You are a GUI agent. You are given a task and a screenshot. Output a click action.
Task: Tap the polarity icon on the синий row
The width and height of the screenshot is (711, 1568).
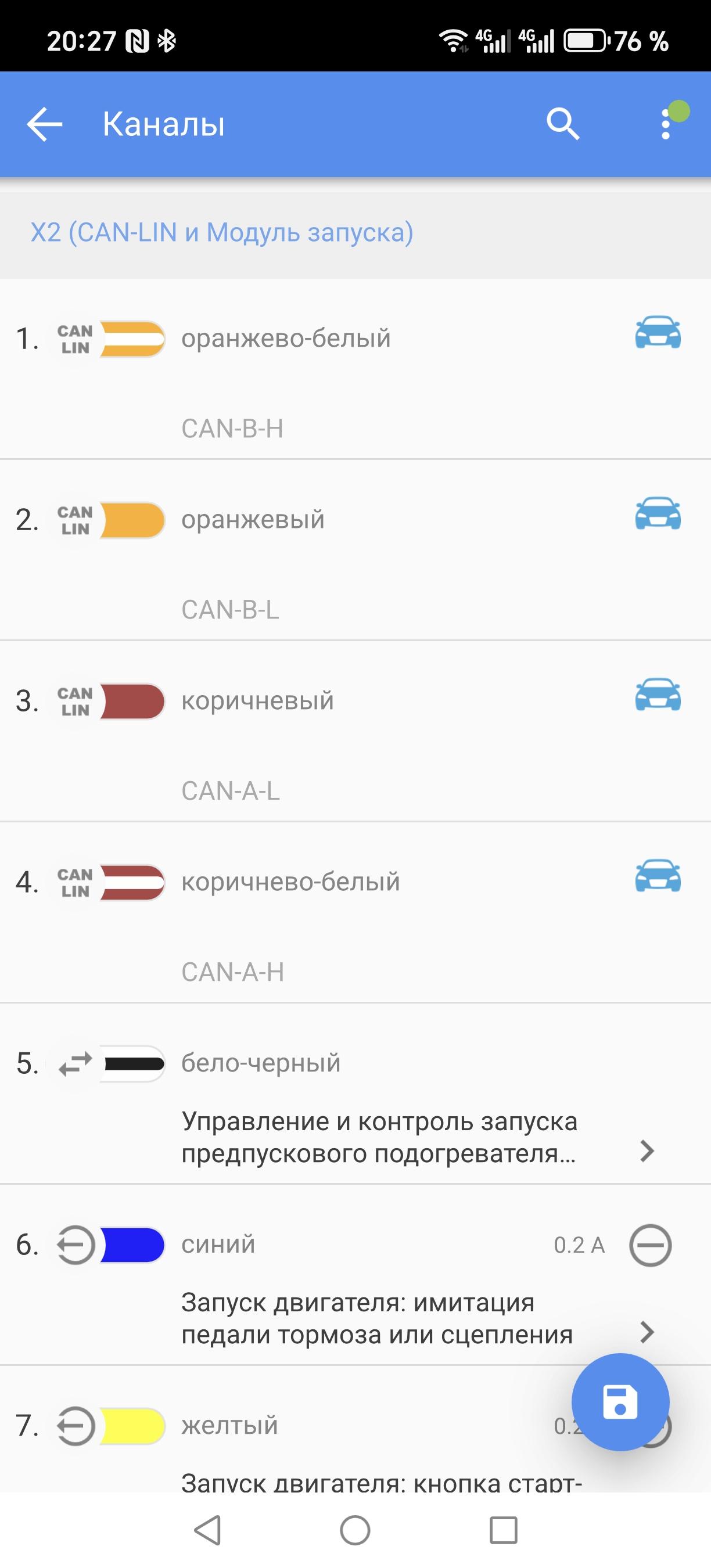click(650, 1245)
